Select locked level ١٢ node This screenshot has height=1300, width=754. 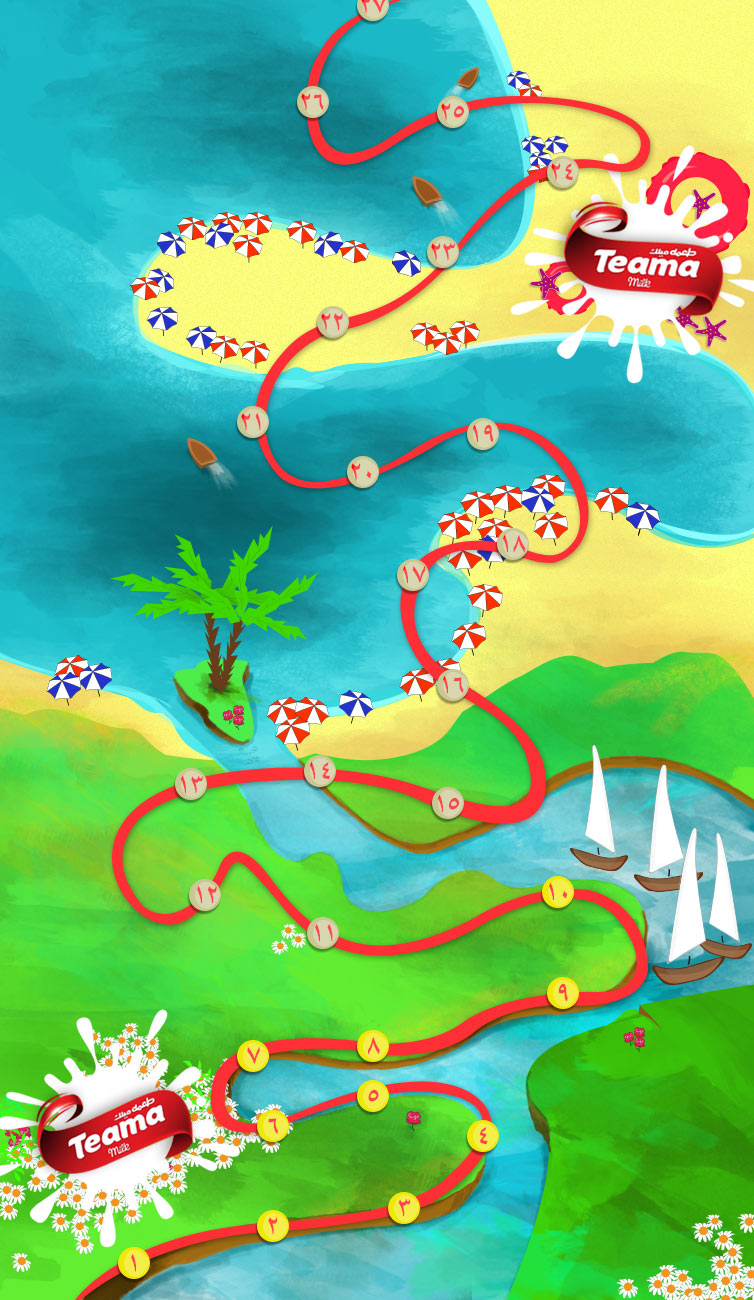pyautogui.click(x=206, y=895)
